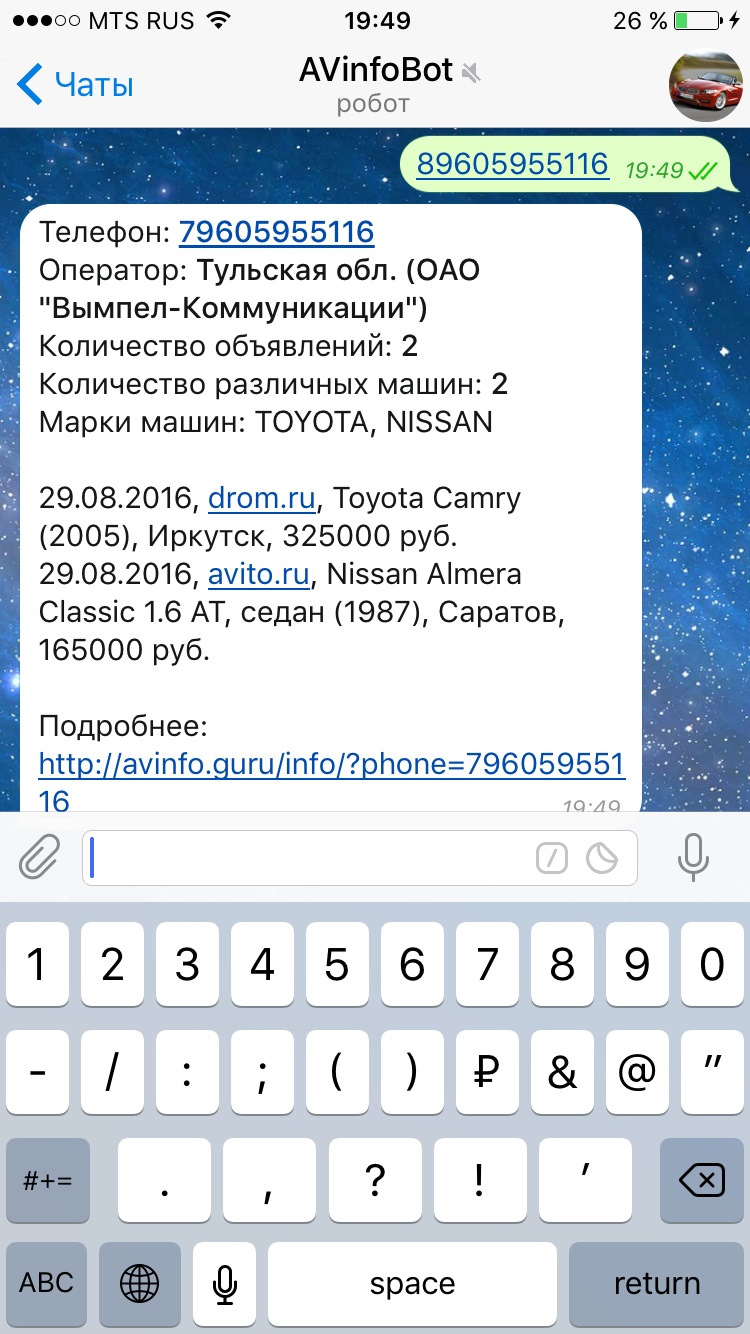The width and height of the screenshot is (750, 1334).
Task: Show bot commands slash icon
Action: click(552, 857)
